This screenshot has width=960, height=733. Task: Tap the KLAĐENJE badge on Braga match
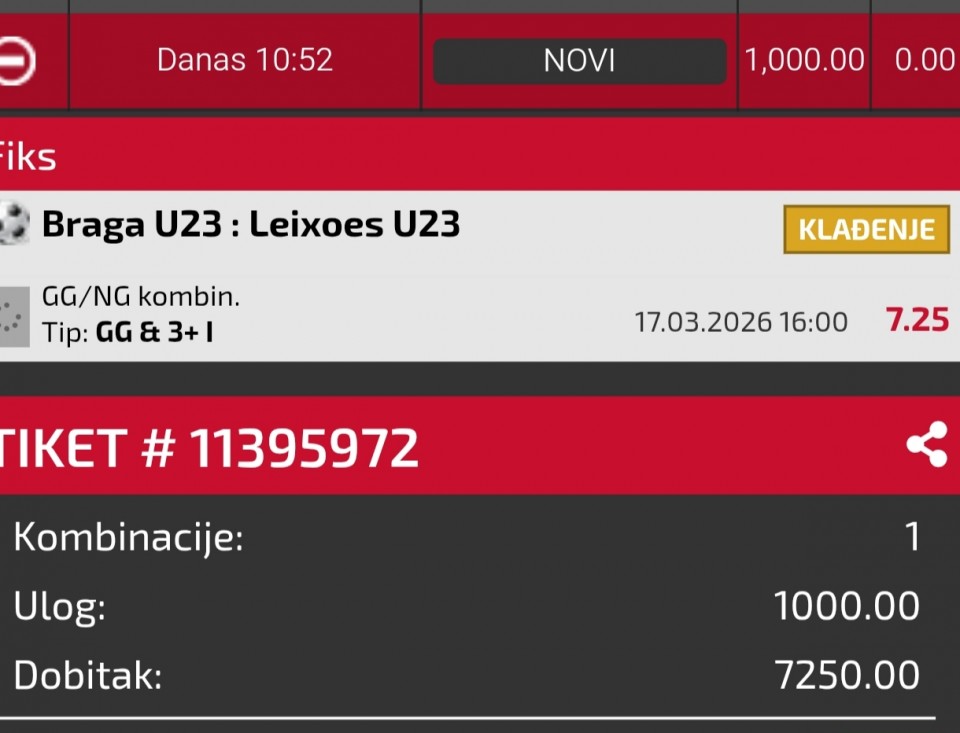click(x=866, y=230)
